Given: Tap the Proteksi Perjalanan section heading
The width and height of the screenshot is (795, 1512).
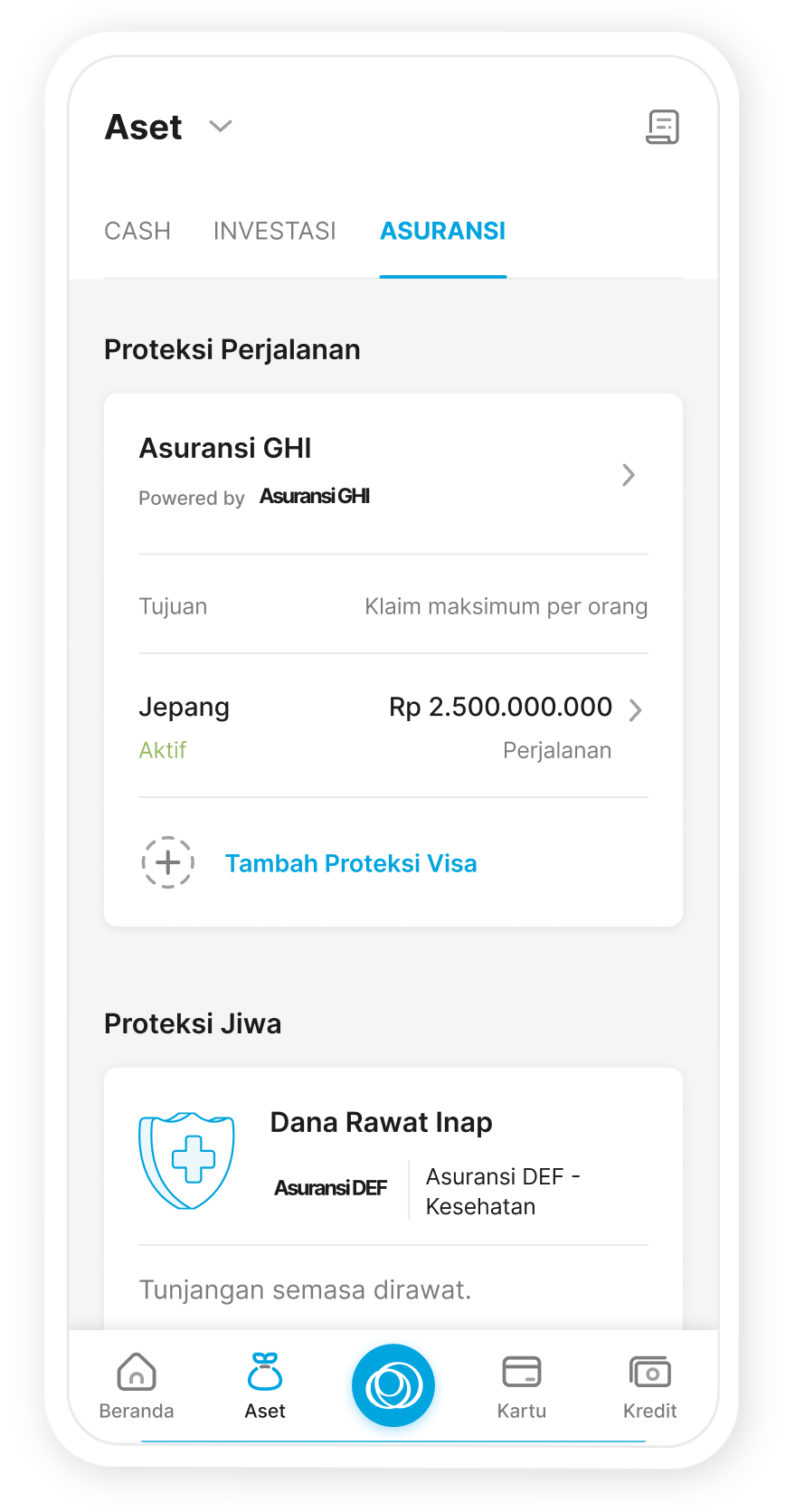Looking at the screenshot, I should pos(232,349).
